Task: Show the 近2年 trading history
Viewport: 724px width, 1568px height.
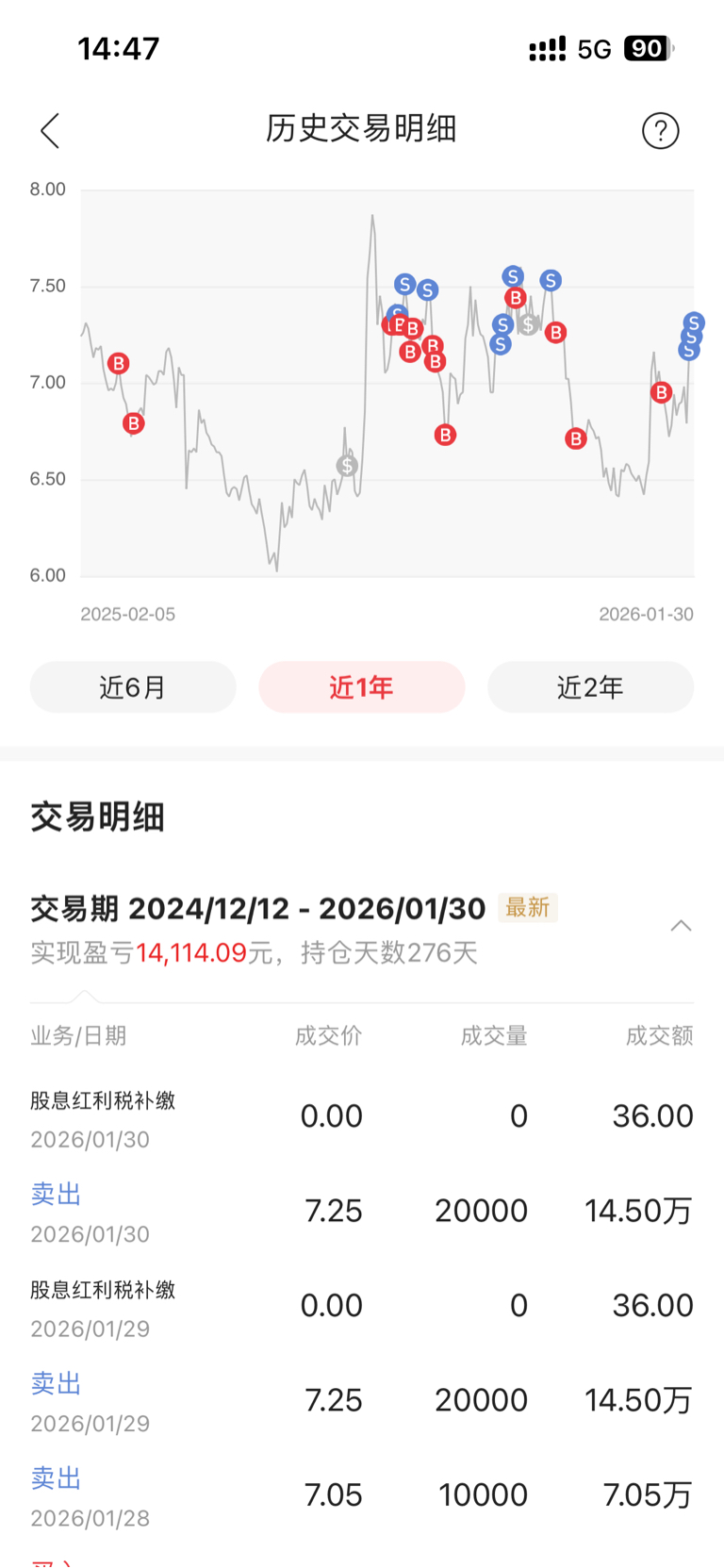Action: click(590, 687)
